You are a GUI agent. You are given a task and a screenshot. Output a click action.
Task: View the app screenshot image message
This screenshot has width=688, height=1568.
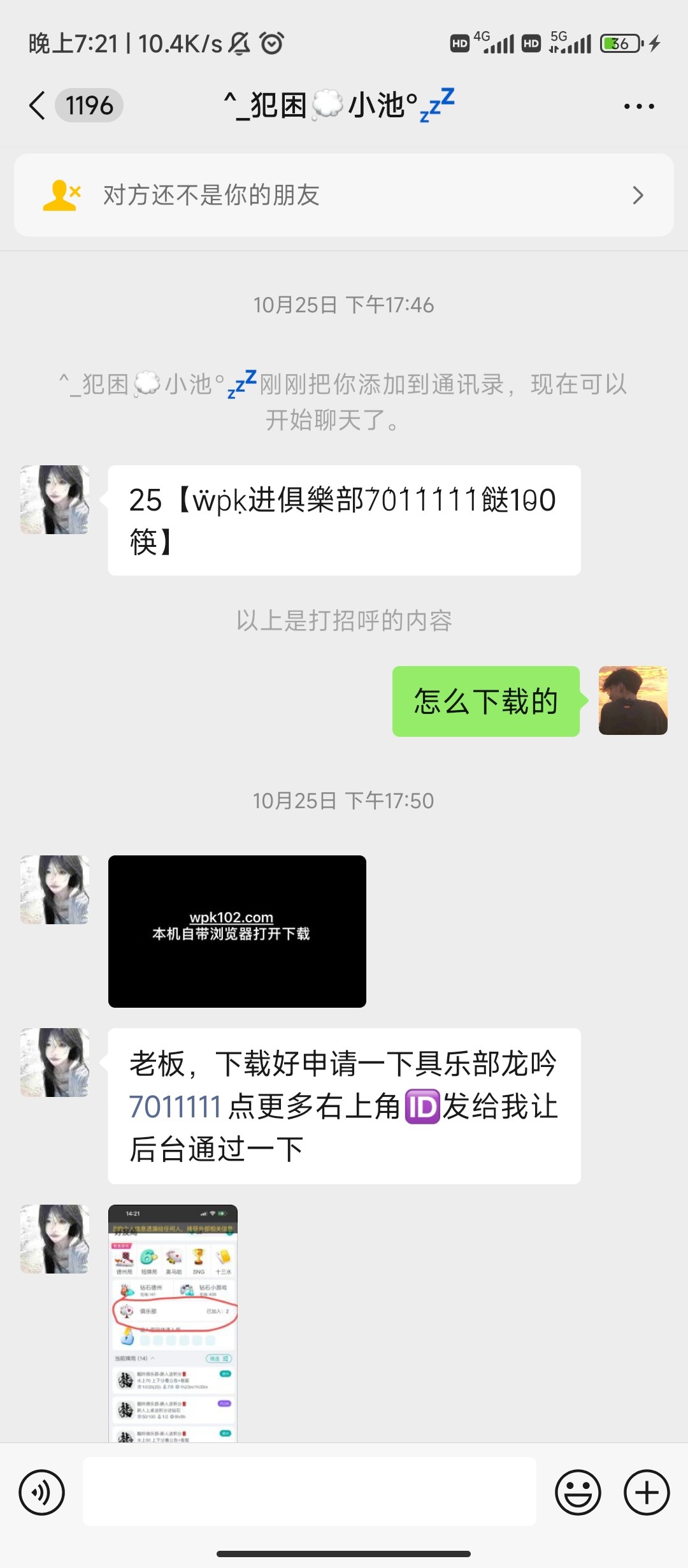[173, 1323]
